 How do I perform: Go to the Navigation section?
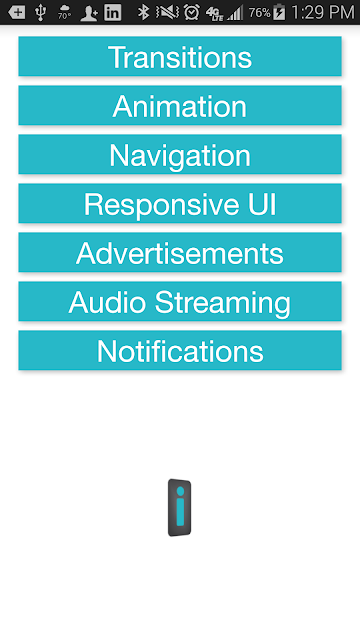point(180,154)
